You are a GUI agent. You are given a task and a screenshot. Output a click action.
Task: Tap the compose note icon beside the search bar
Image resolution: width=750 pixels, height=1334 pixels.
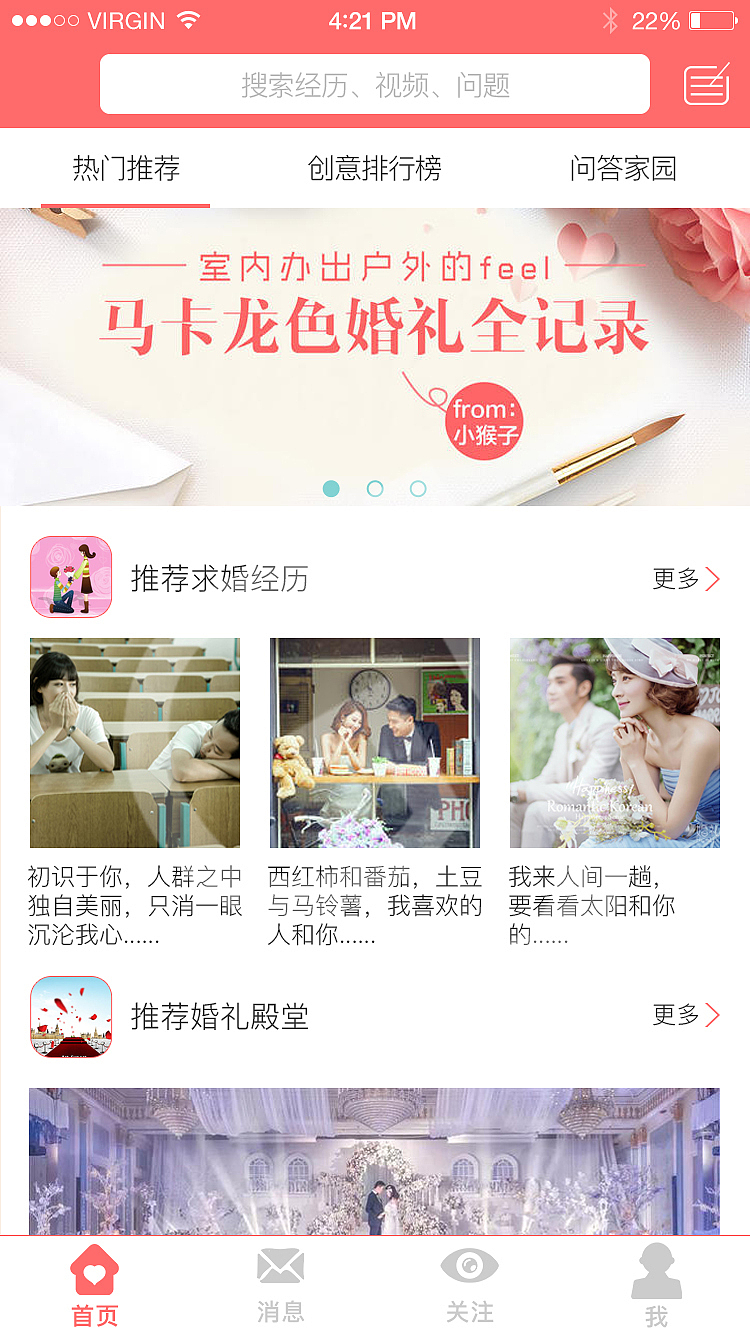tap(705, 84)
